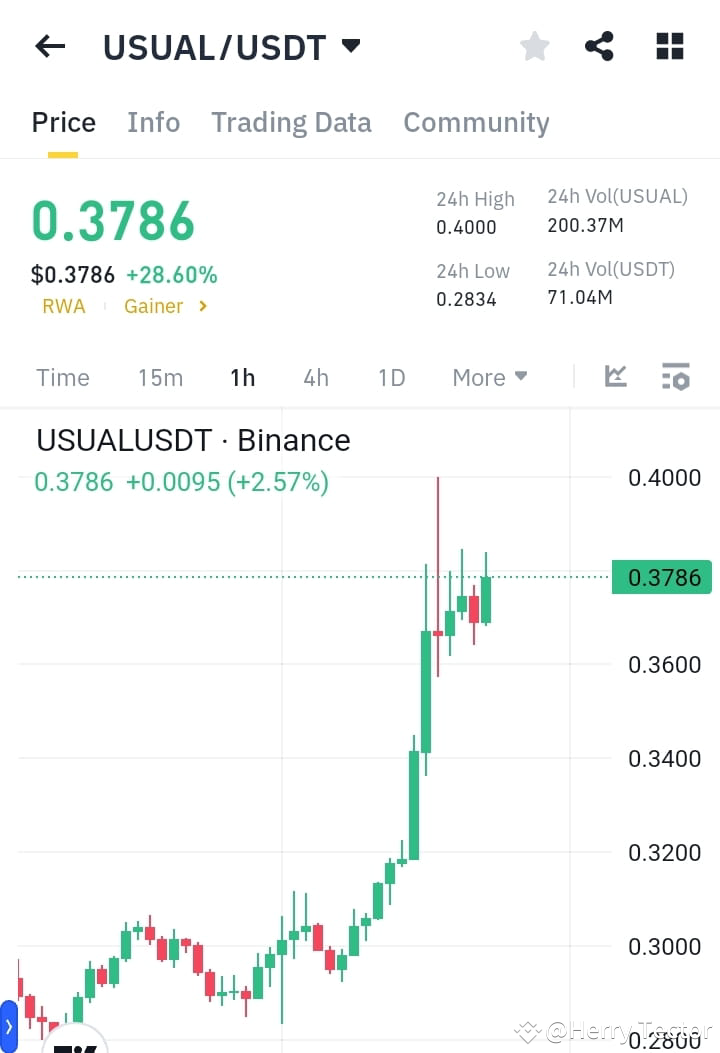Open the Info section

[153, 122]
